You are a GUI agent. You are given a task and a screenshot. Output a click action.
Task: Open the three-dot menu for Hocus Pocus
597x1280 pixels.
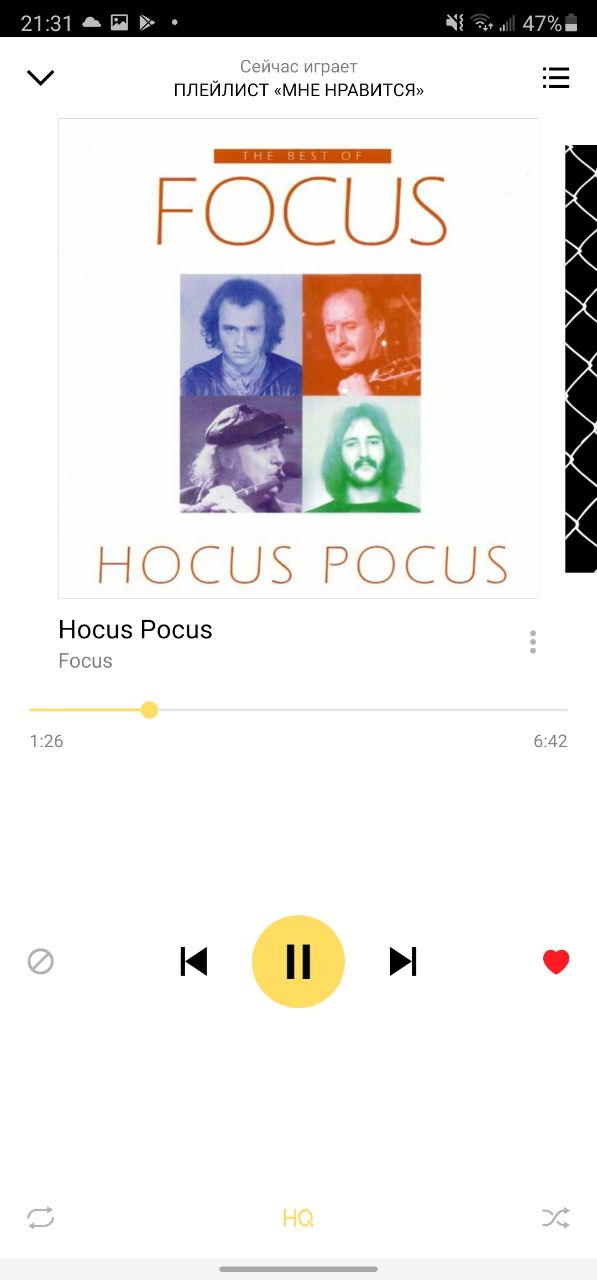(x=533, y=642)
